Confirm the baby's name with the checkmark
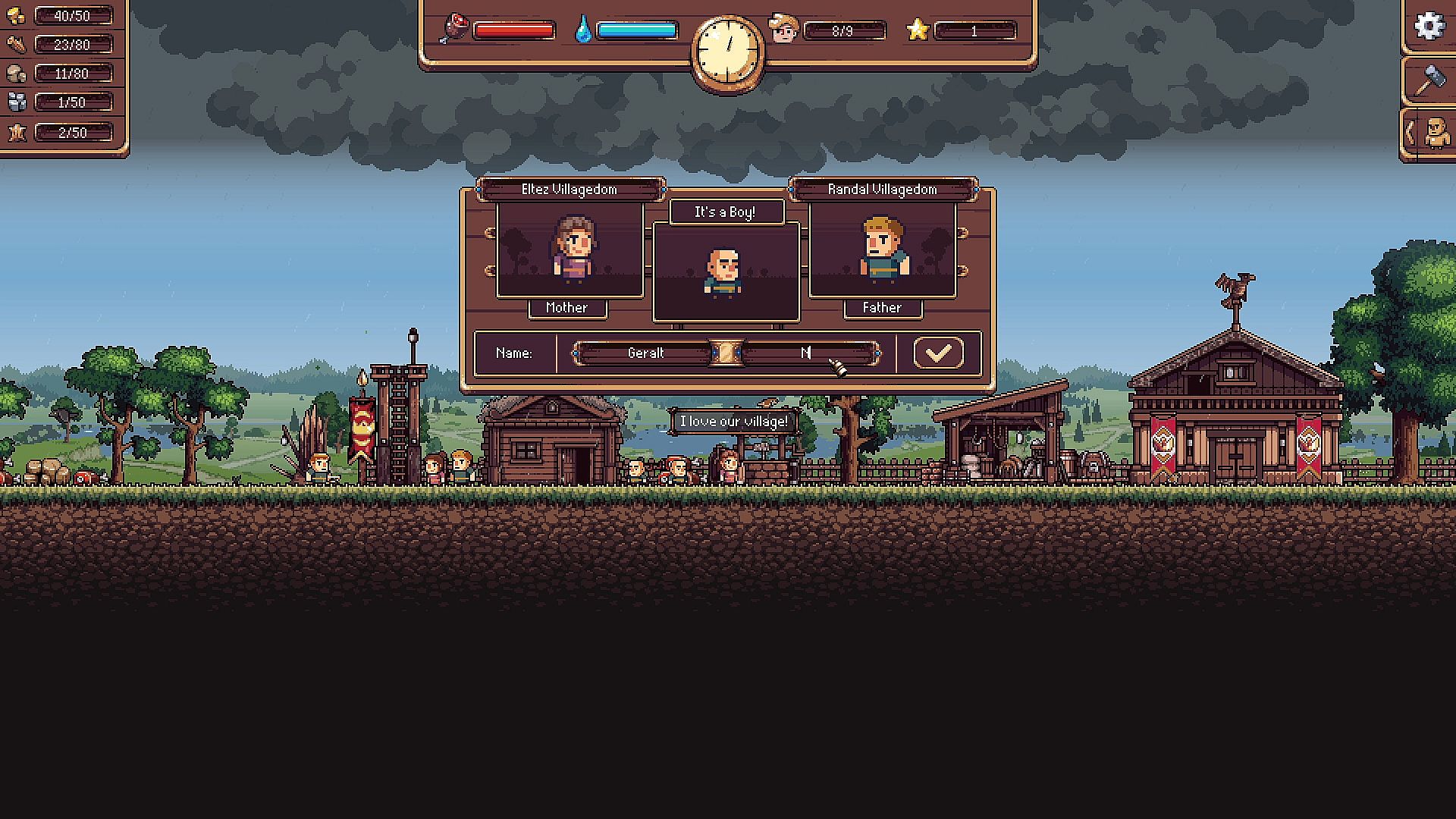This screenshot has height=819, width=1456. [x=938, y=353]
